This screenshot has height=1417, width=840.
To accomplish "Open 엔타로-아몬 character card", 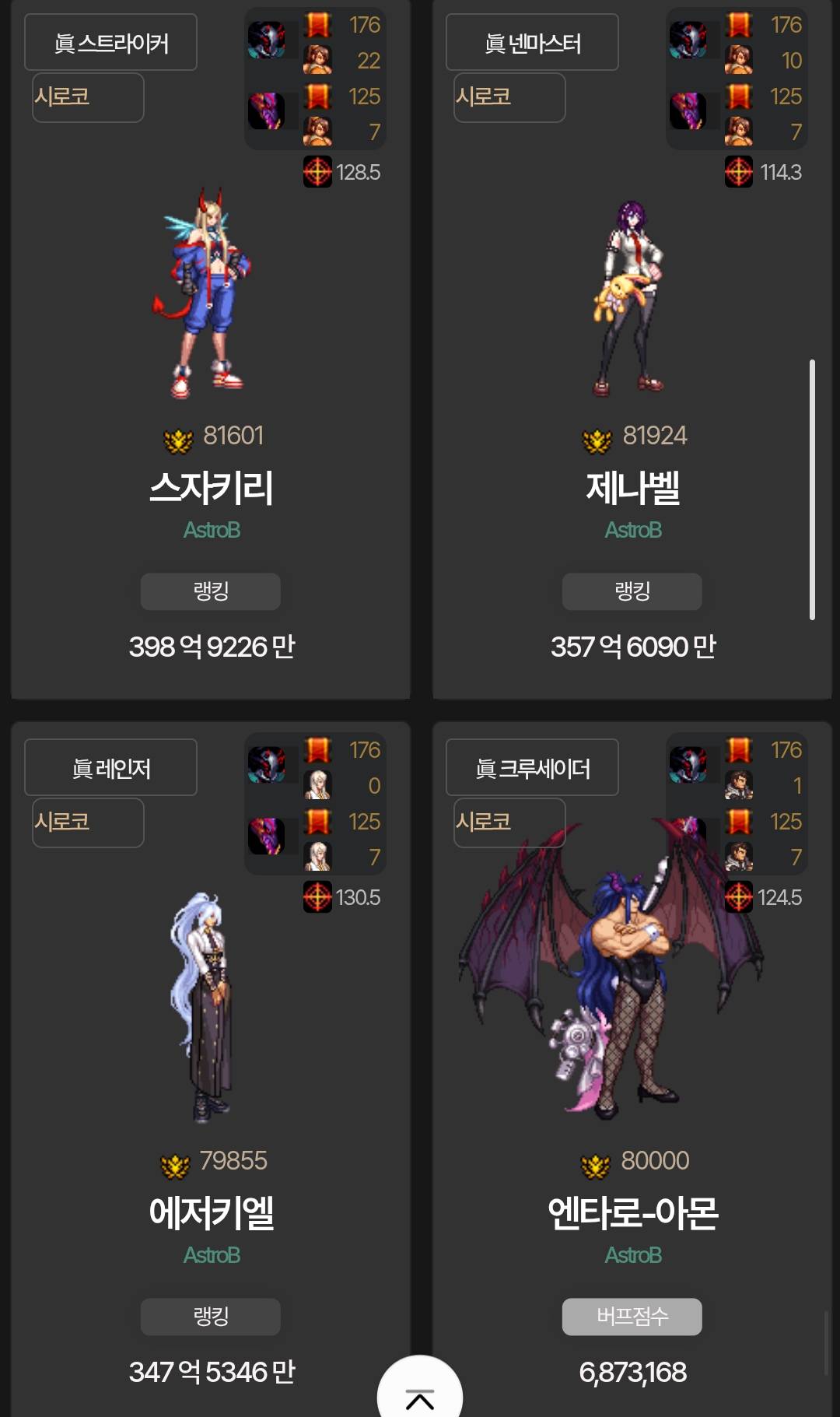I will 632,1212.
